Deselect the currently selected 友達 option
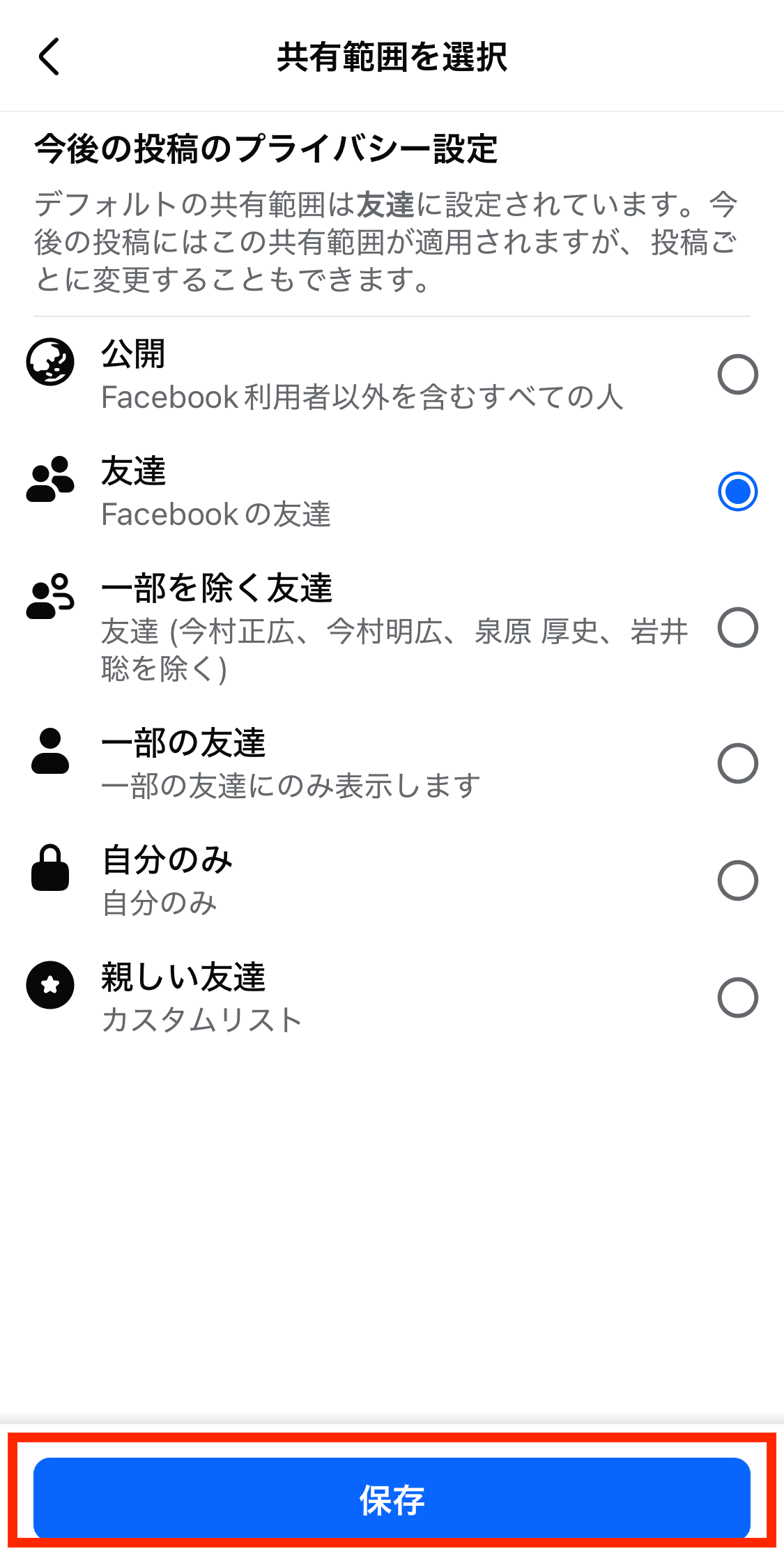This screenshot has height=1549, width=784. [x=737, y=491]
